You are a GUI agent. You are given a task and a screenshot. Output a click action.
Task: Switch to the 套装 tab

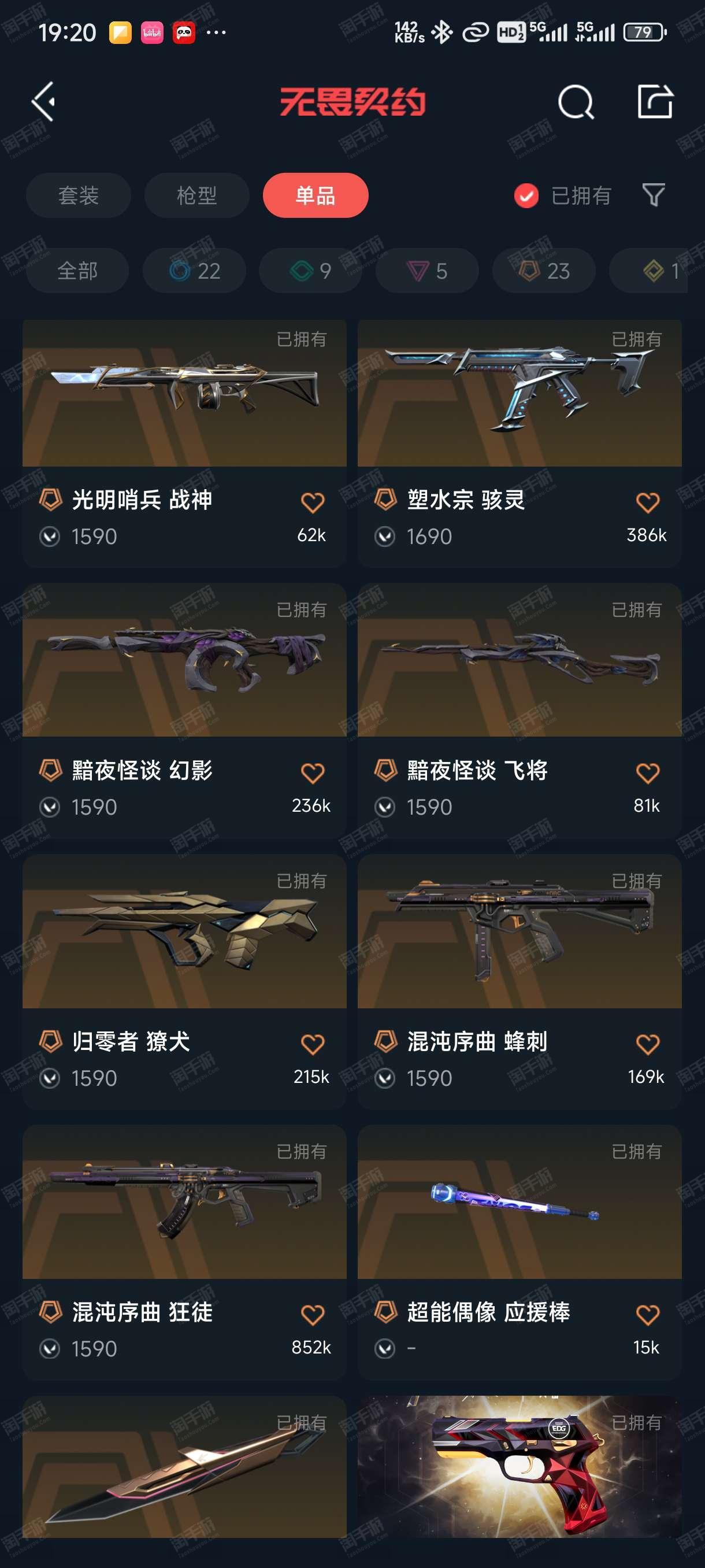click(79, 195)
